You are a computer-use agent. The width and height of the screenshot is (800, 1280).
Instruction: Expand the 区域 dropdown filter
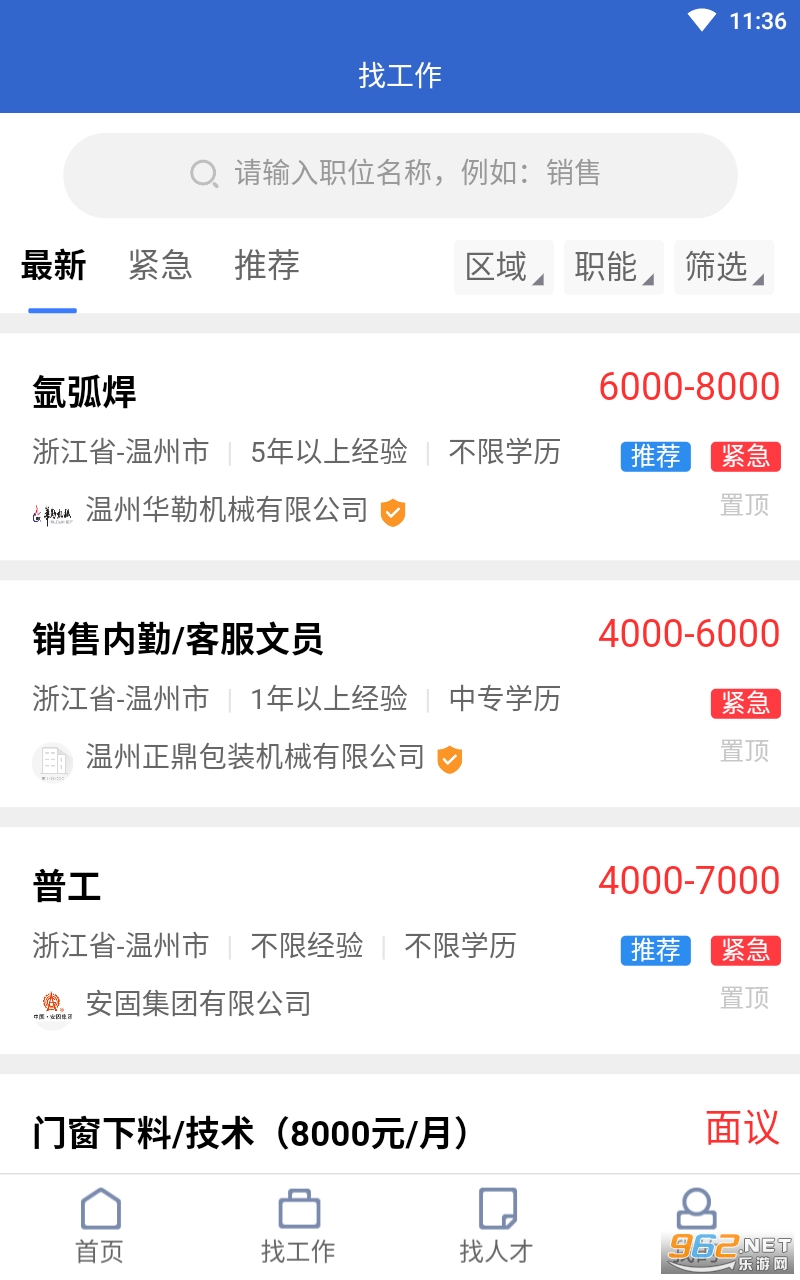click(503, 267)
